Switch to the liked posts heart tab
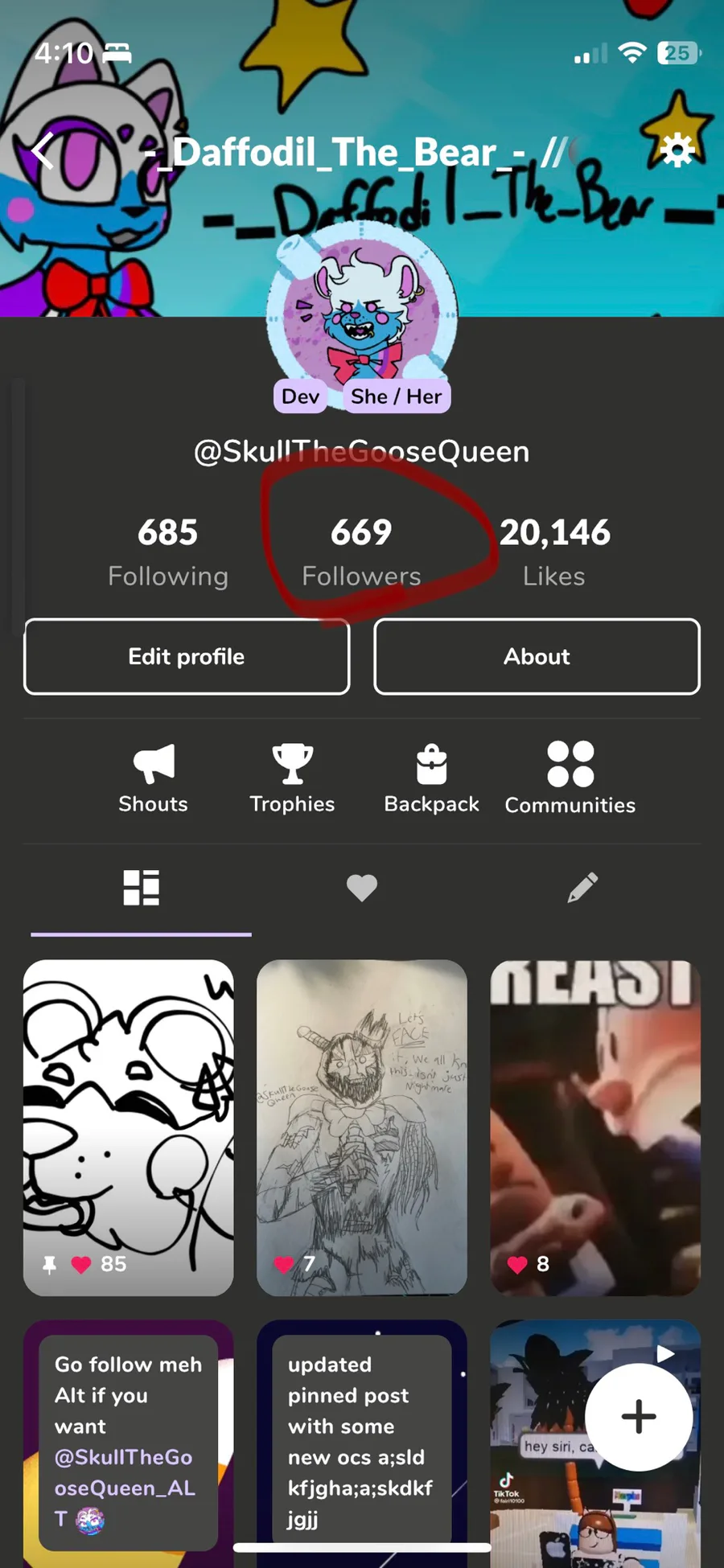The width and height of the screenshot is (724, 1568). pyautogui.click(x=361, y=888)
